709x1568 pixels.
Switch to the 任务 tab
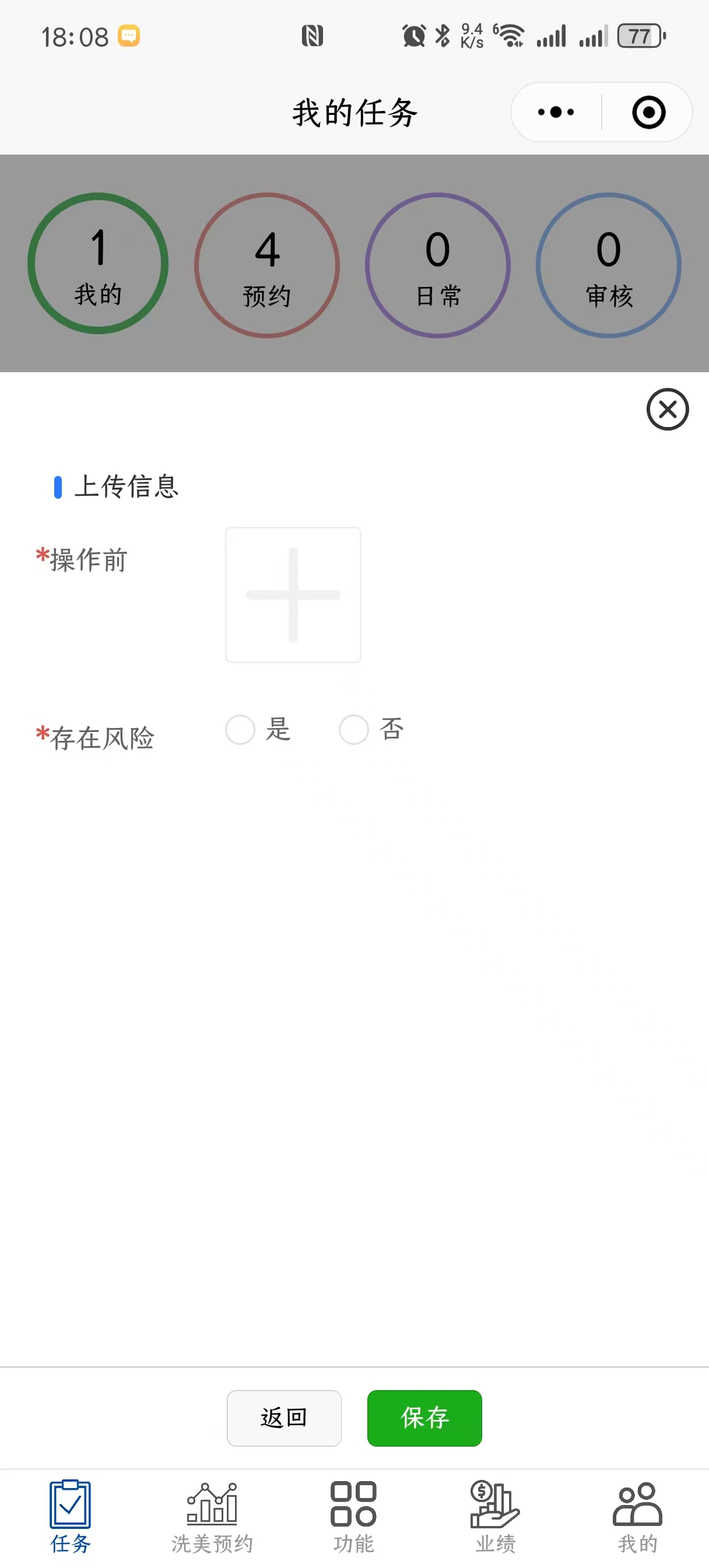(71, 1516)
